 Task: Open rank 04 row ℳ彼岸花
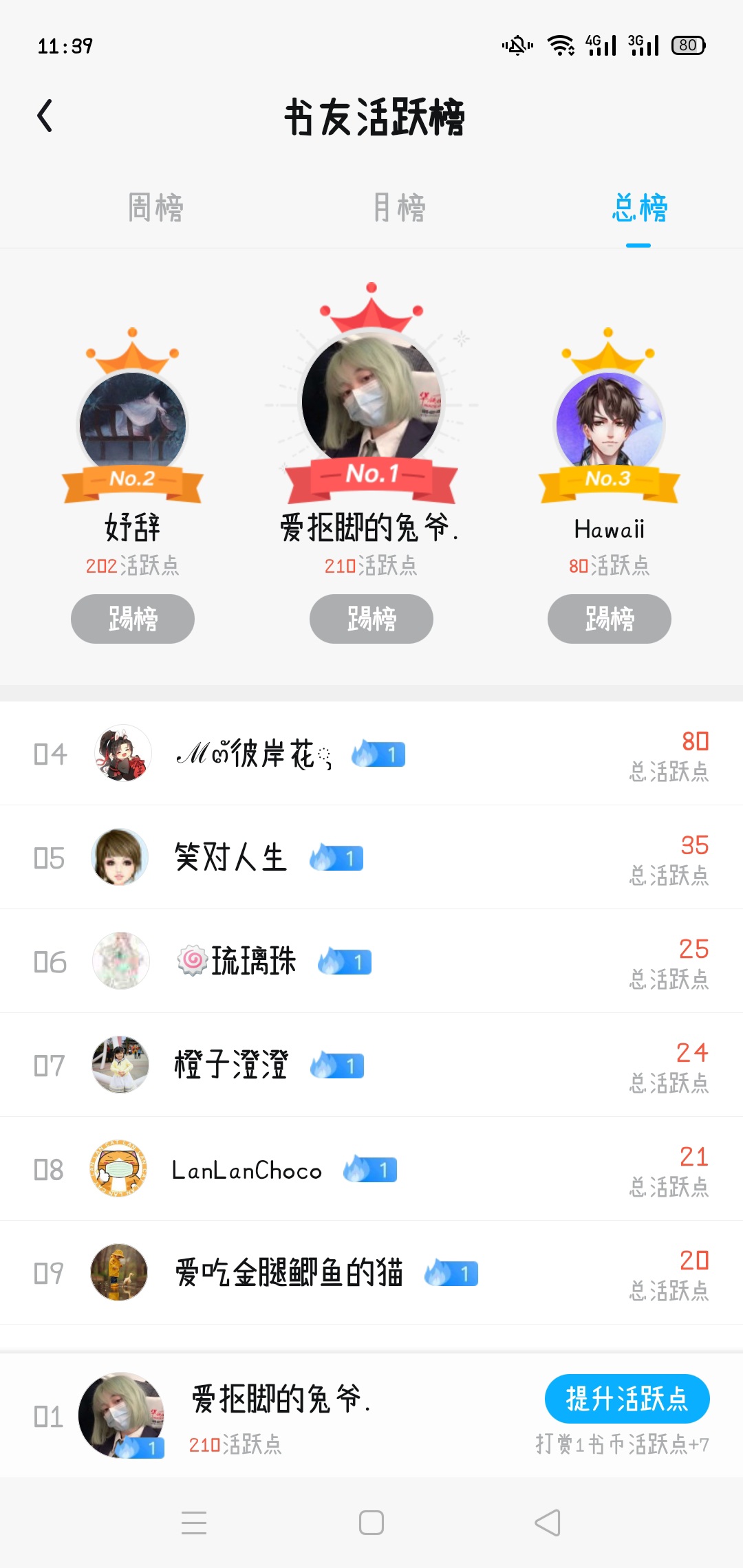click(x=371, y=754)
